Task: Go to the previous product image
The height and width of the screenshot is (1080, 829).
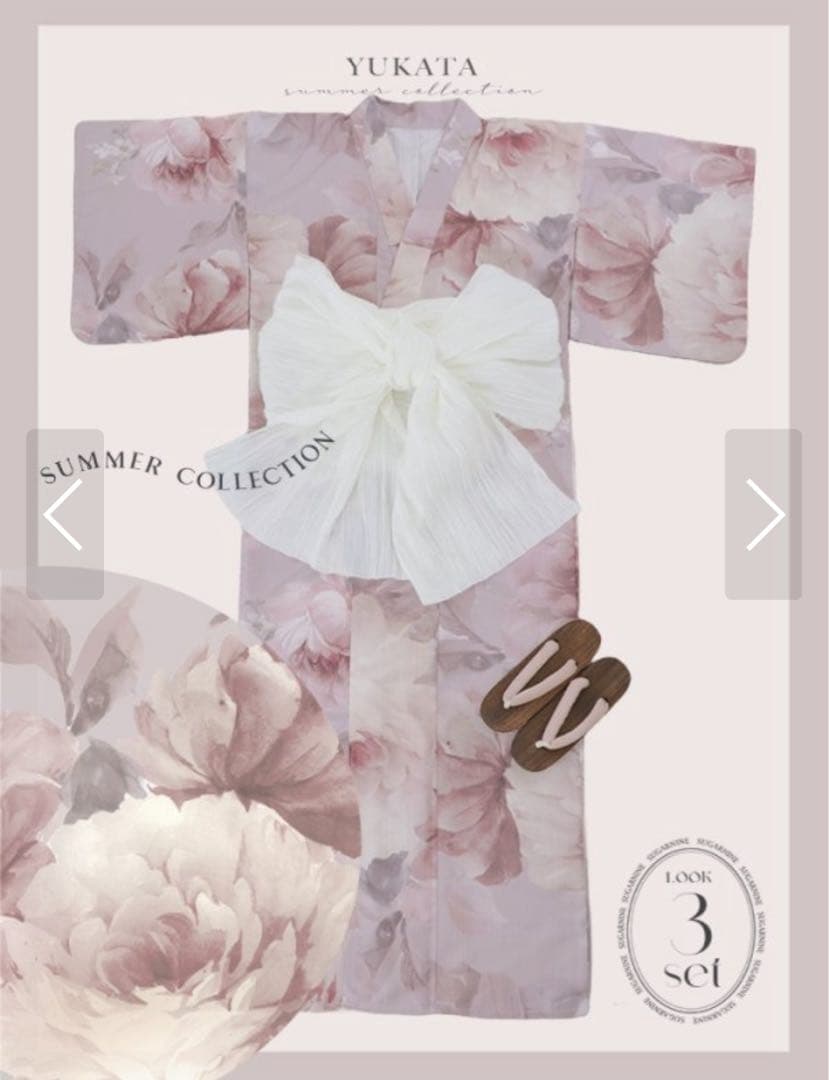Action: pos(64,514)
